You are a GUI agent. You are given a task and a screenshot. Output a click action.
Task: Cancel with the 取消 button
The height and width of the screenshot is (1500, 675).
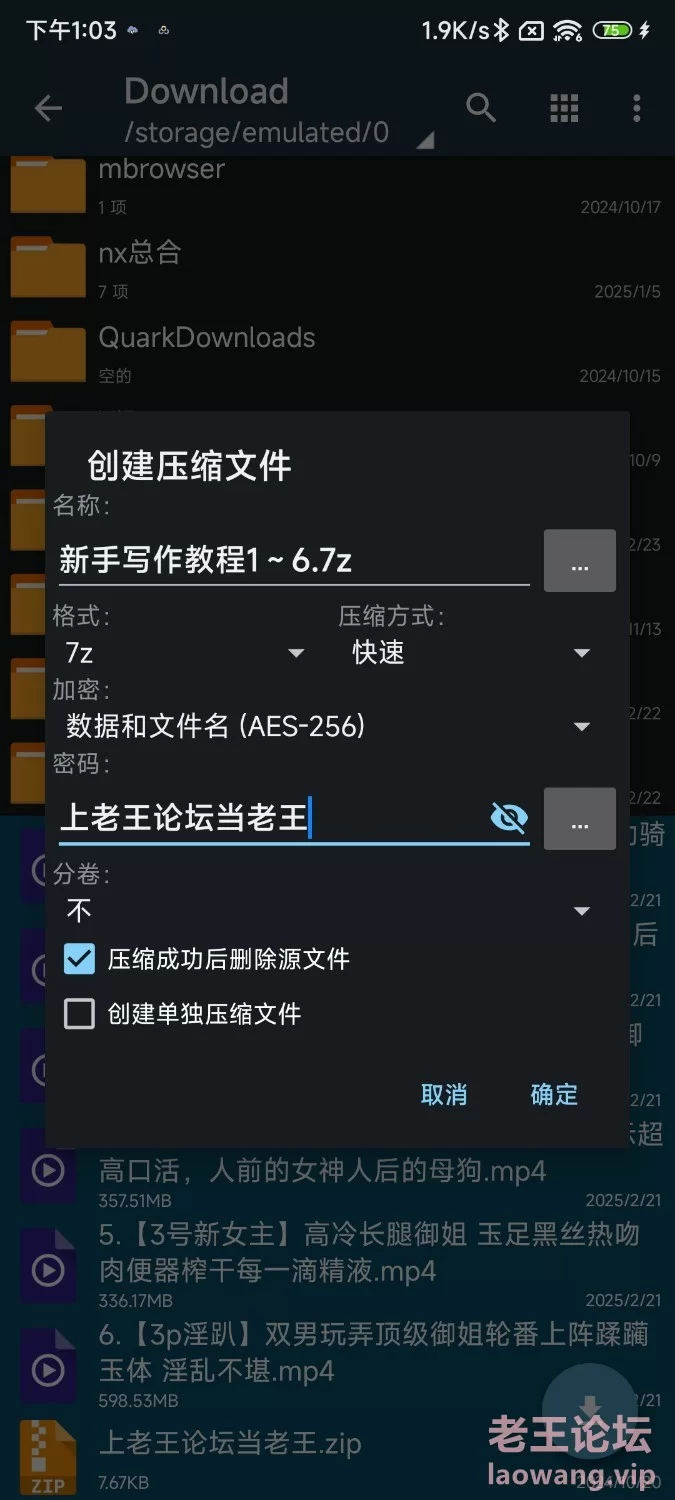coord(444,1094)
